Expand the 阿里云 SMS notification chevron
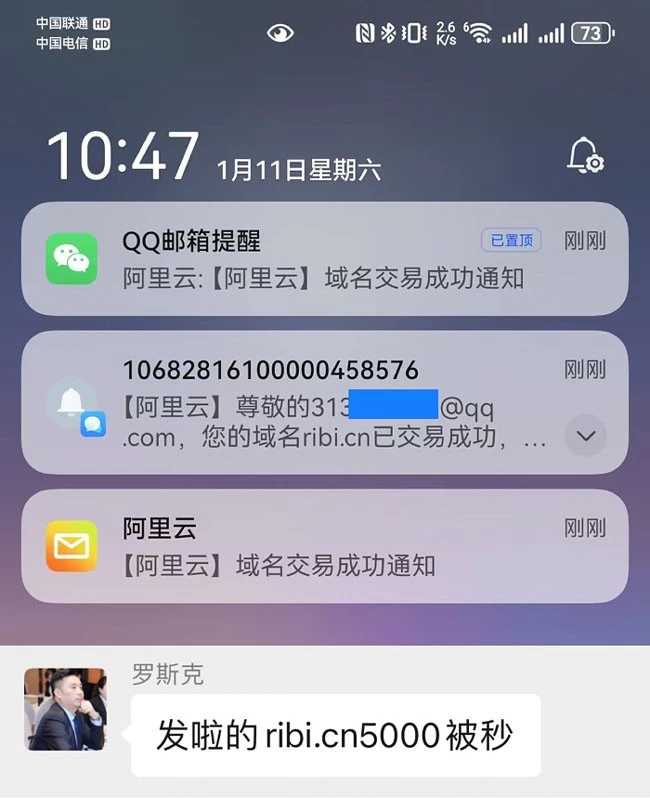The image size is (650, 798). tap(586, 435)
